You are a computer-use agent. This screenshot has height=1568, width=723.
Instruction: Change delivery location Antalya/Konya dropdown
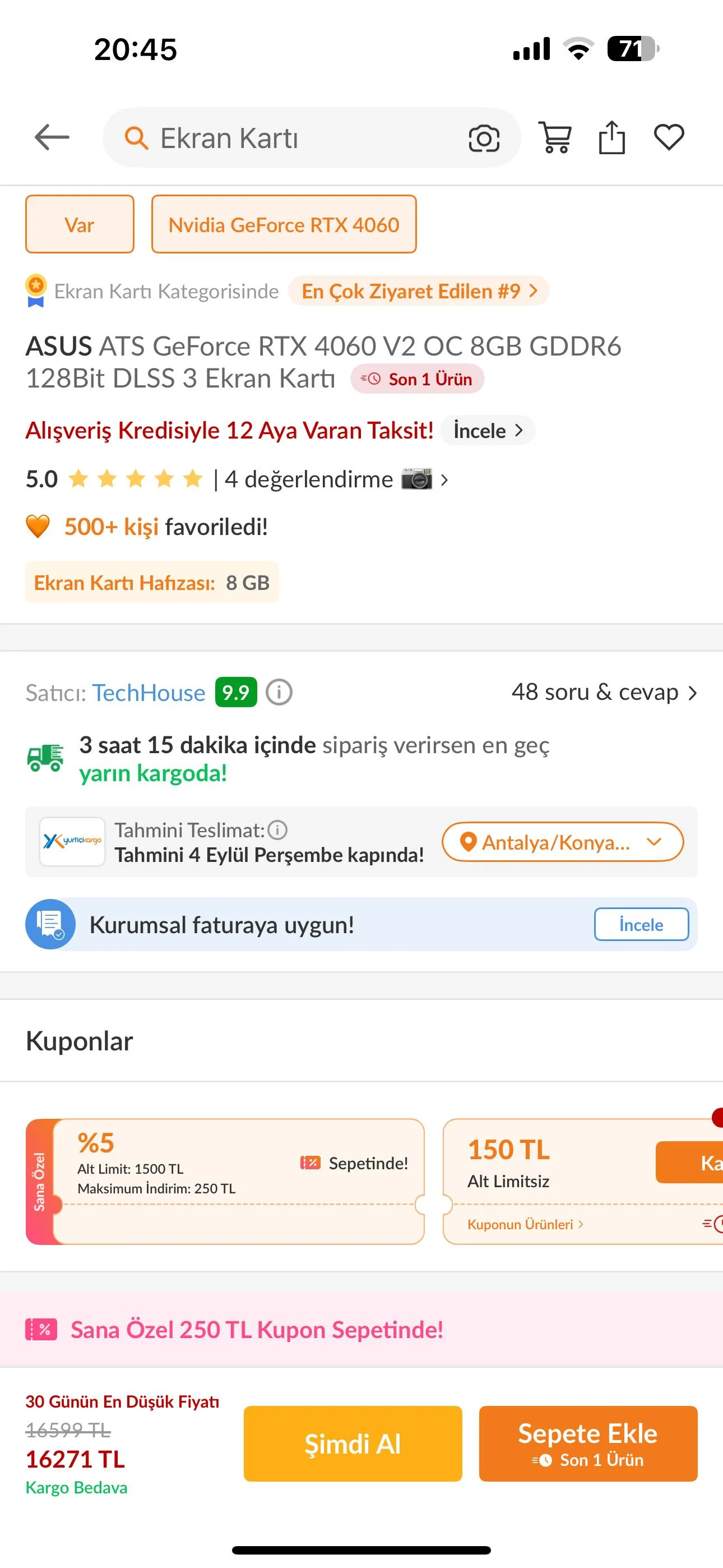pyautogui.click(x=563, y=842)
